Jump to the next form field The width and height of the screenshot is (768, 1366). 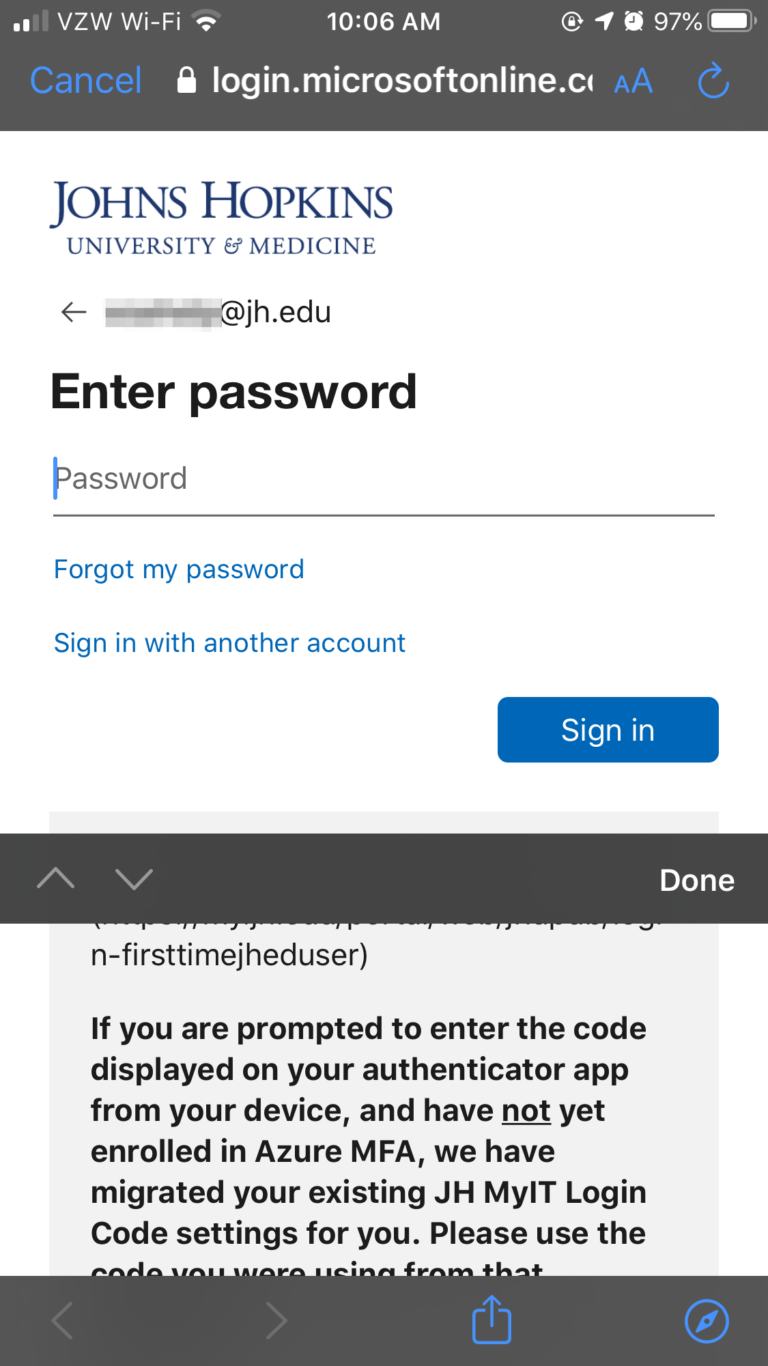134,879
